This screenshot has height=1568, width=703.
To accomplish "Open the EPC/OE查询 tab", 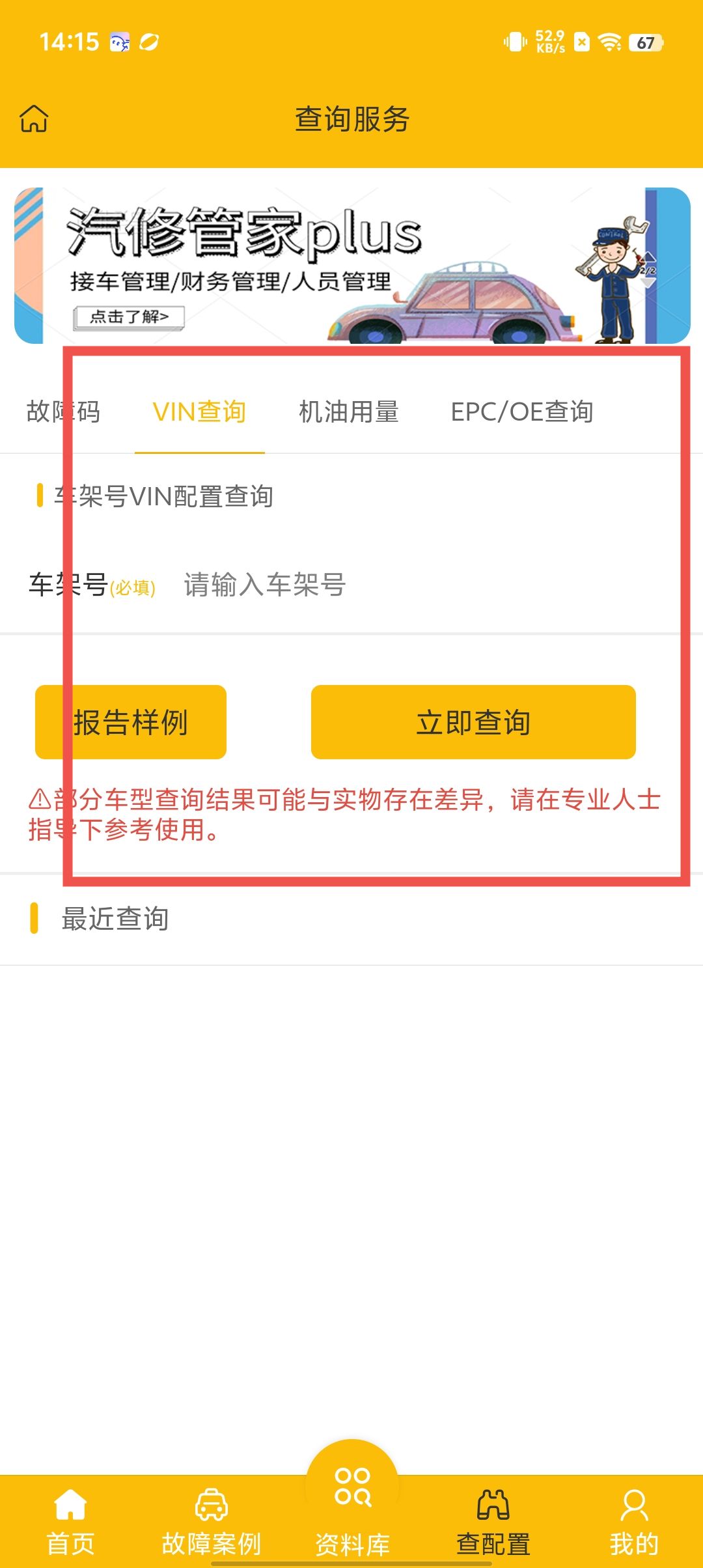I will [x=522, y=412].
